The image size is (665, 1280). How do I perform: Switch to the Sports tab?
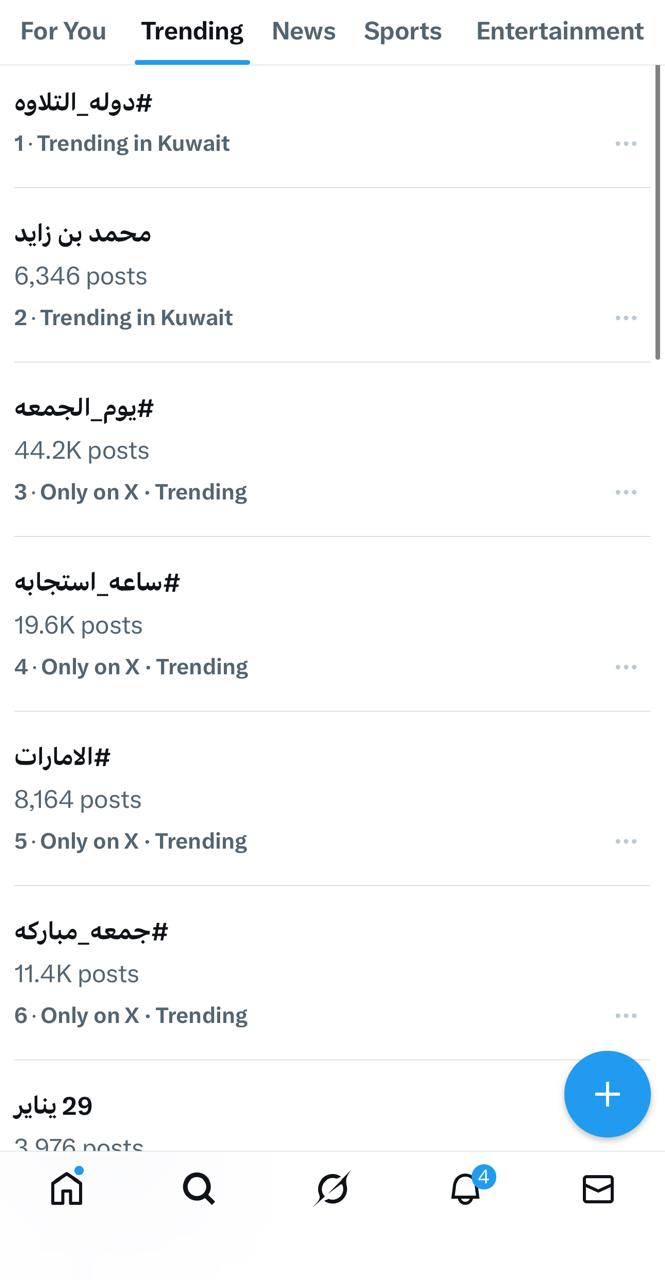(402, 32)
